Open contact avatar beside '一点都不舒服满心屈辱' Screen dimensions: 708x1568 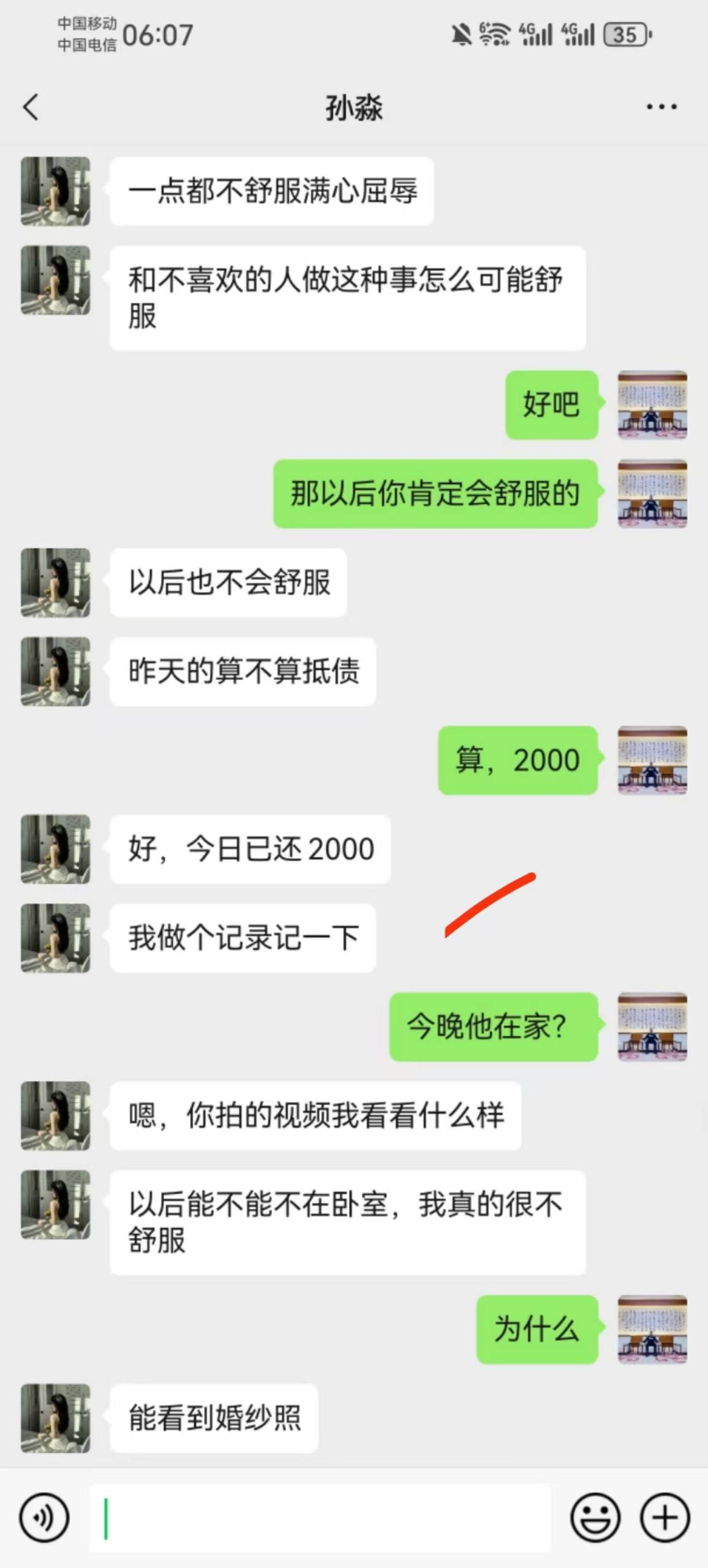coord(56,191)
